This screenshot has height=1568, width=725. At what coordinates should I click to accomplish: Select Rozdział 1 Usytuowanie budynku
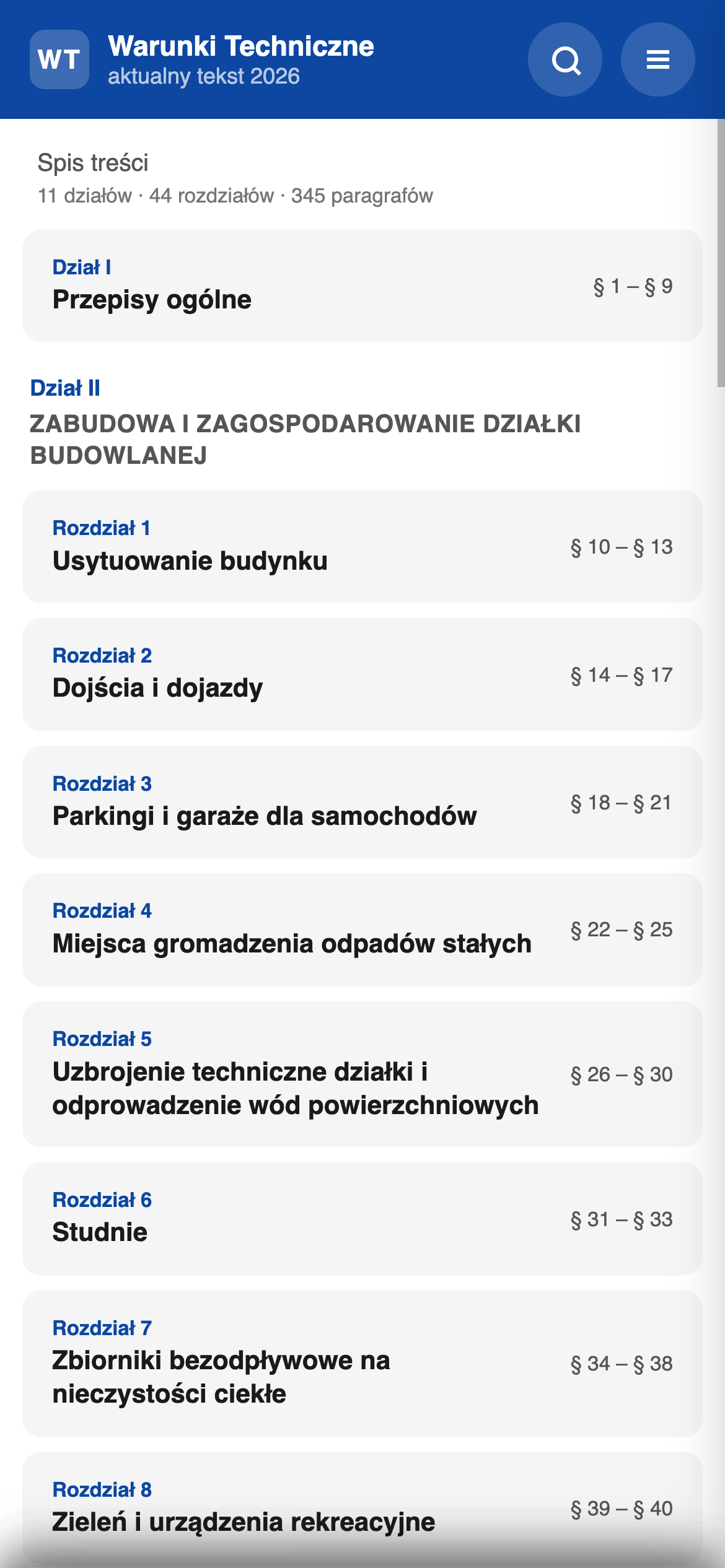click(x=361, y=546)
